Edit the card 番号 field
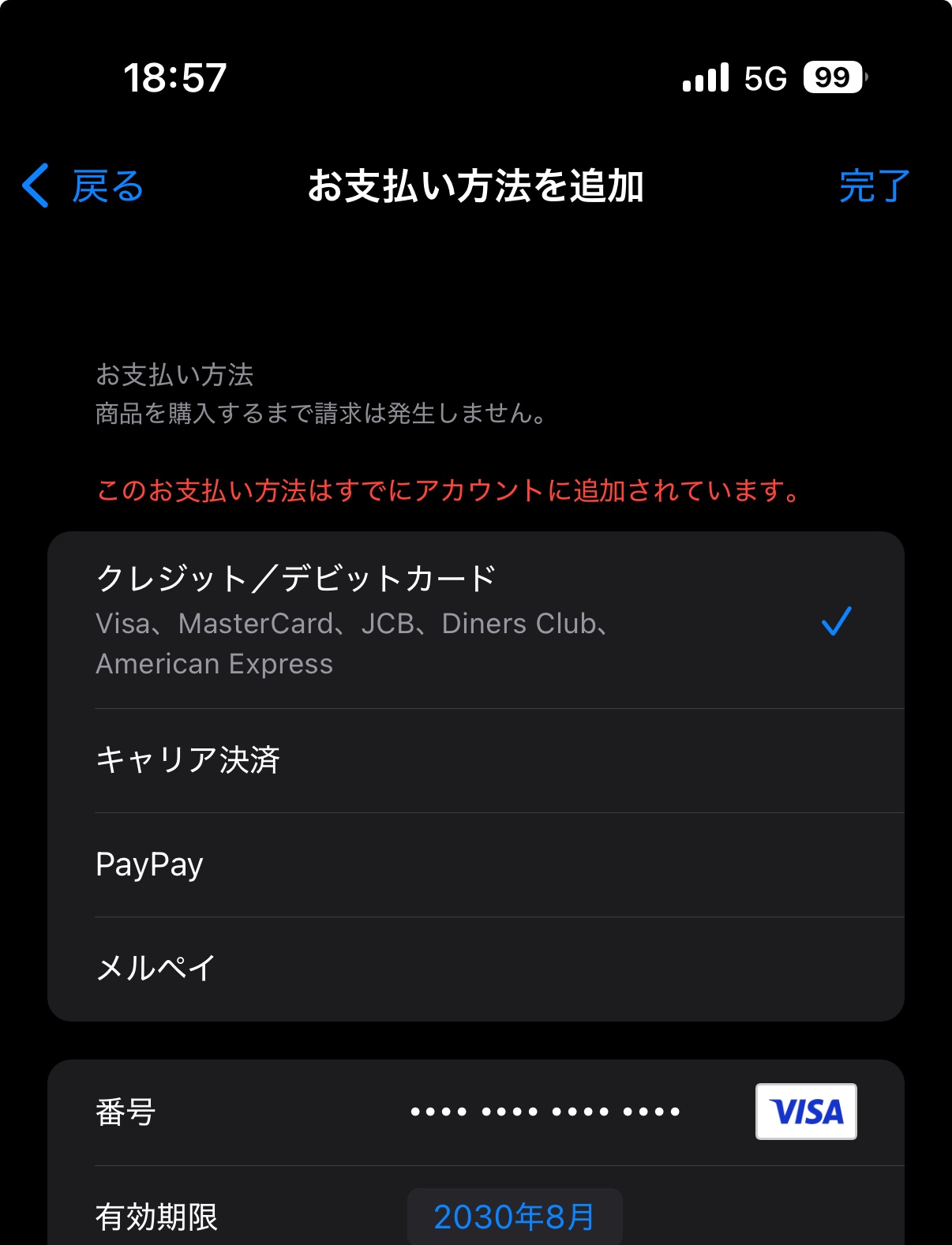The image size is (952, 1245). 545,1112
